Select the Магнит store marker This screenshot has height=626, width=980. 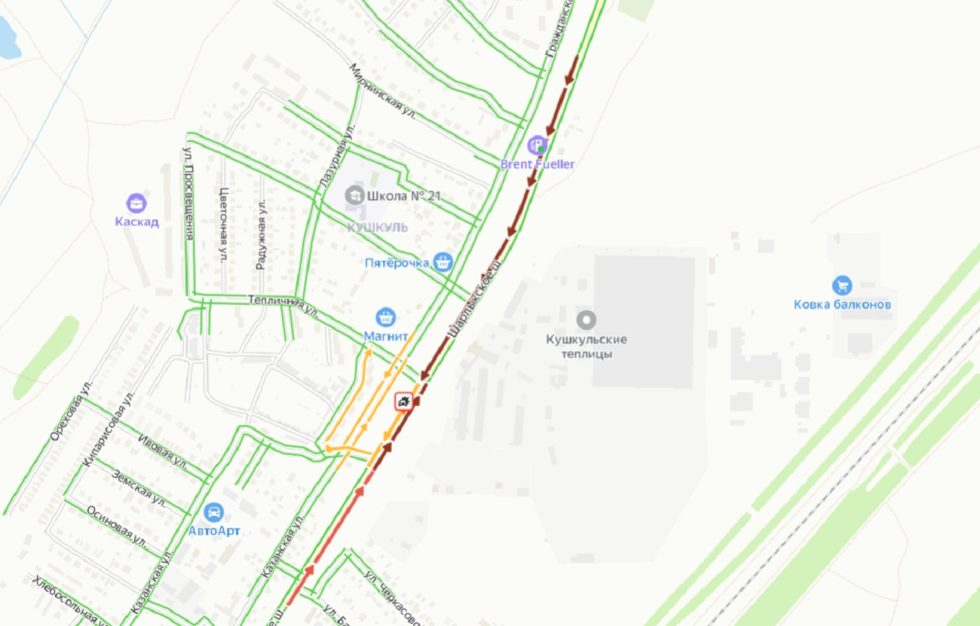click(385, 317)
